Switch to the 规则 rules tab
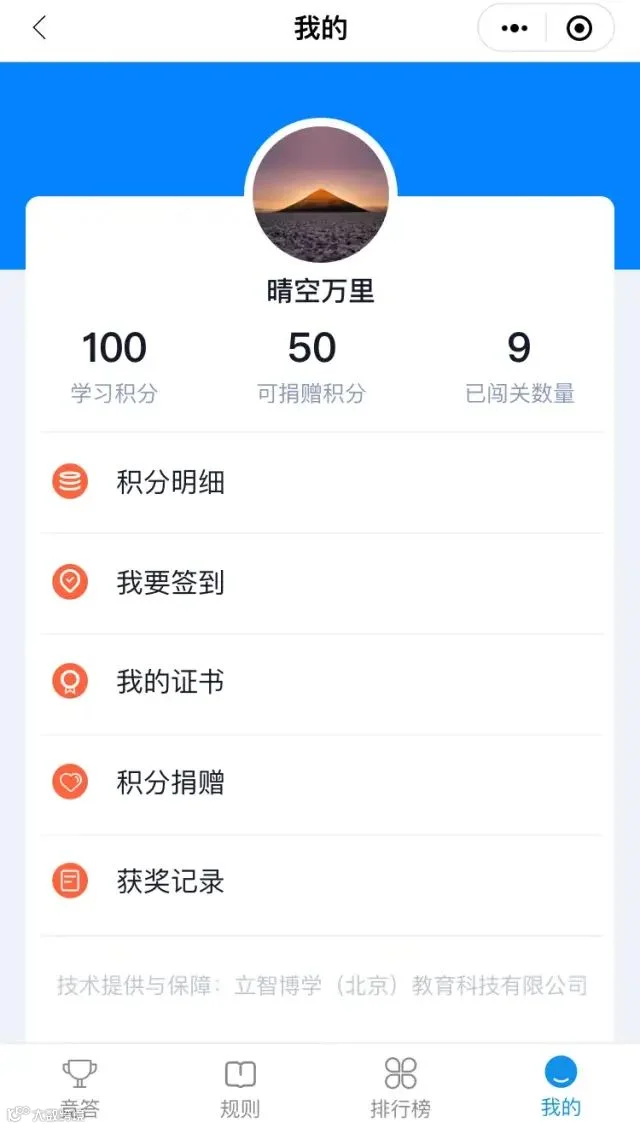Viewport: 640px width, 1128px height. (240, 1087)
